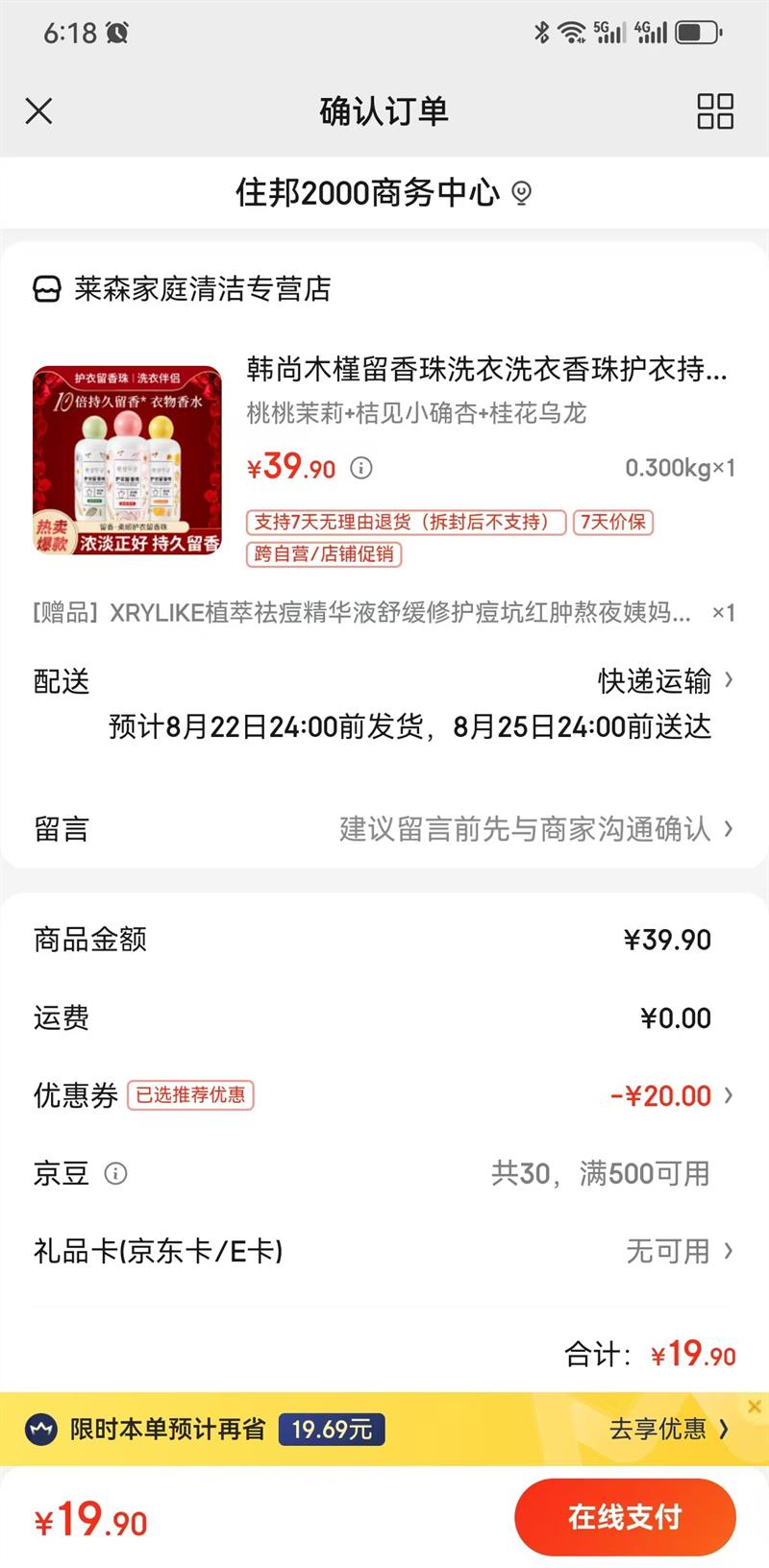Screen dimensions: 769x1568
Task: Open the grid menu icon
Action: (x=714, y=111)
